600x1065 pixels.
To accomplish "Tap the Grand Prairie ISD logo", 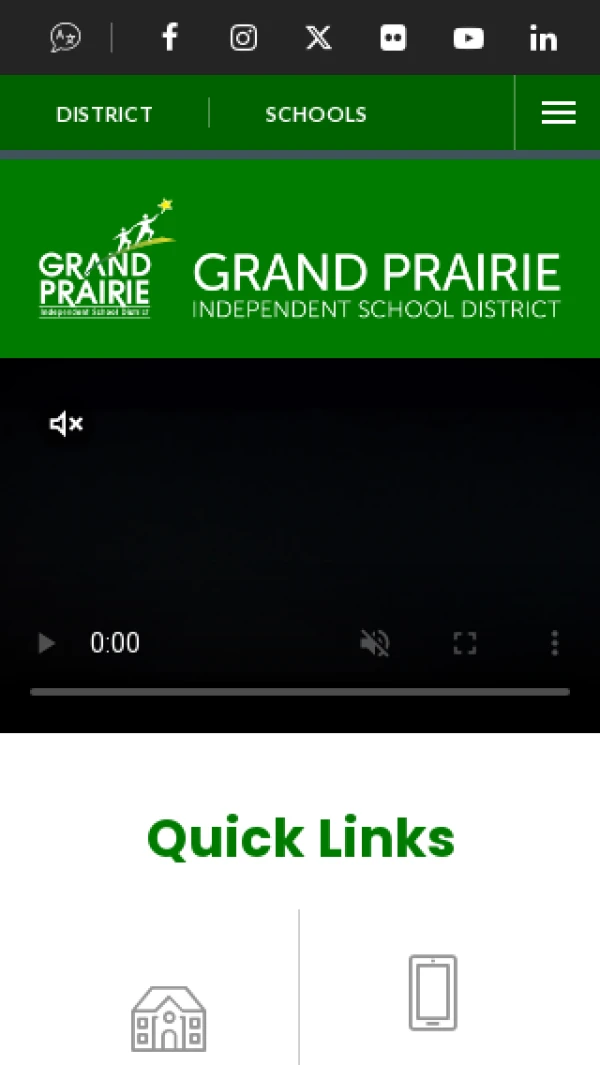I will 300,260.
